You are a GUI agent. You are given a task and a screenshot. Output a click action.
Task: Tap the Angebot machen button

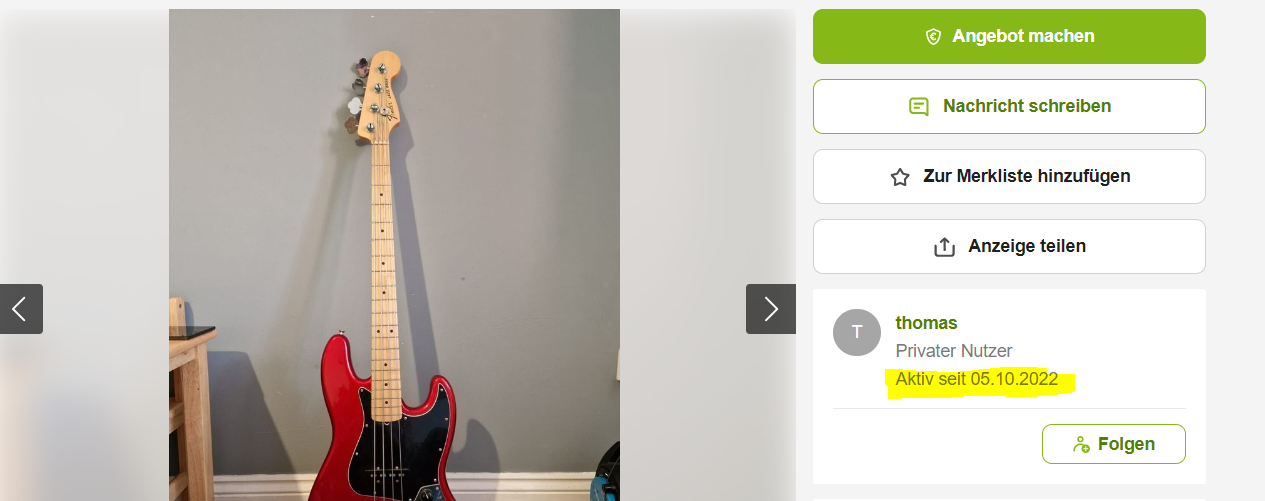1009,36
